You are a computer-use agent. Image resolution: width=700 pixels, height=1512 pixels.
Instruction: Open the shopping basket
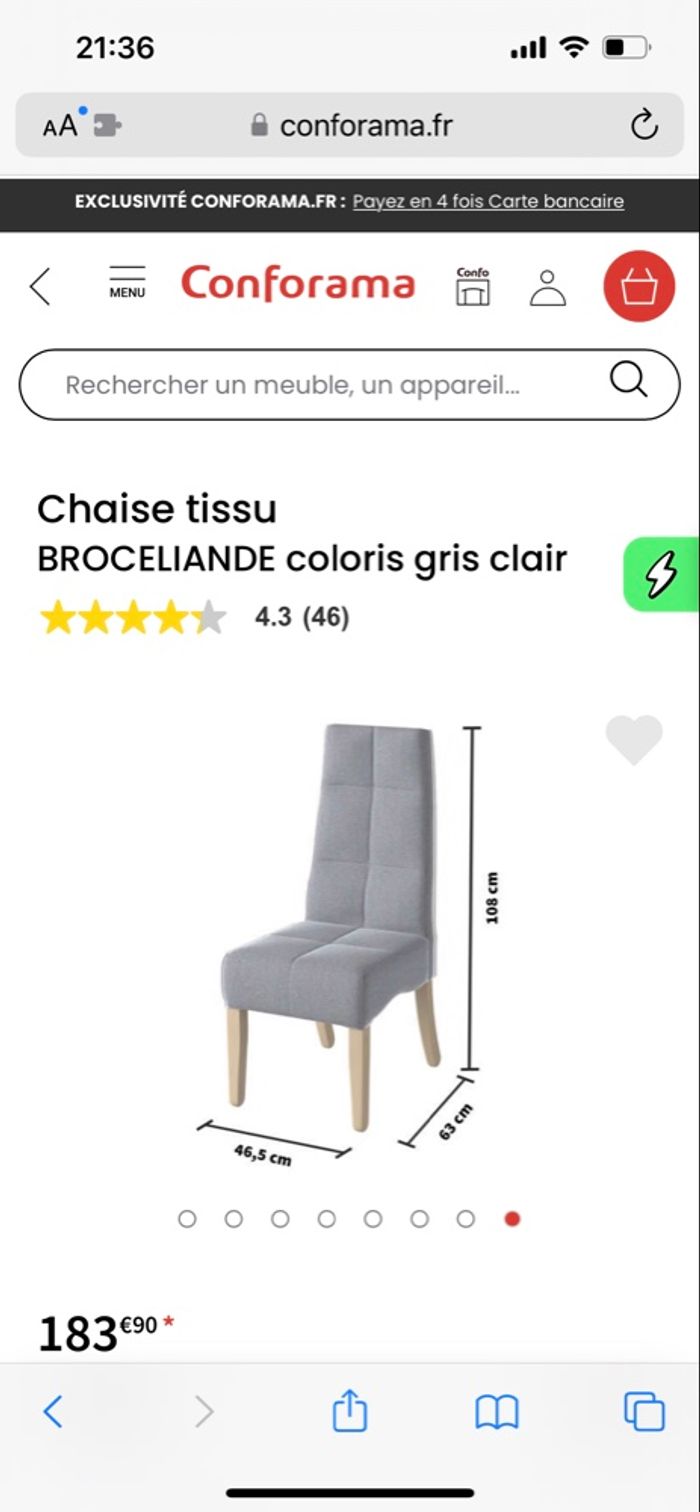coord(638,287)
